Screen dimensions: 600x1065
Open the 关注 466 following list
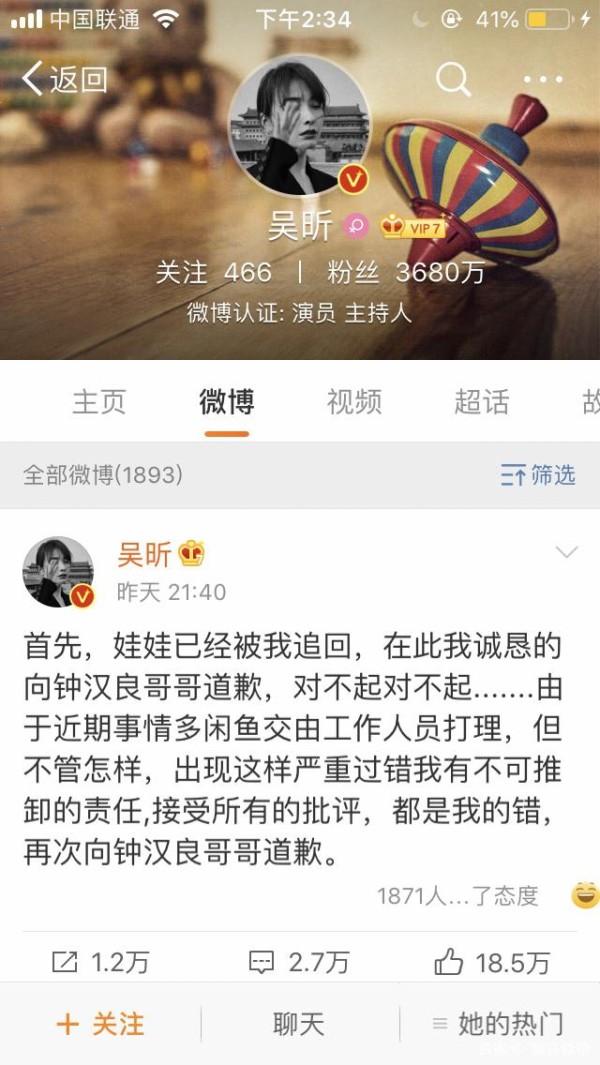[x=213, y=272]
